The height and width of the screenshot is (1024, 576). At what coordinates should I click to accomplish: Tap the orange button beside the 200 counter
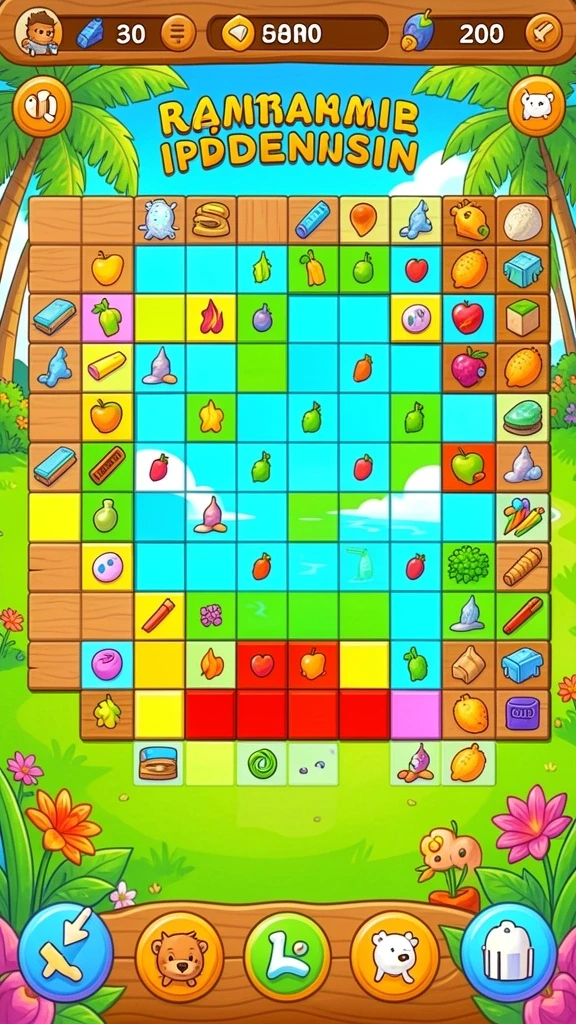pos(543,33)
